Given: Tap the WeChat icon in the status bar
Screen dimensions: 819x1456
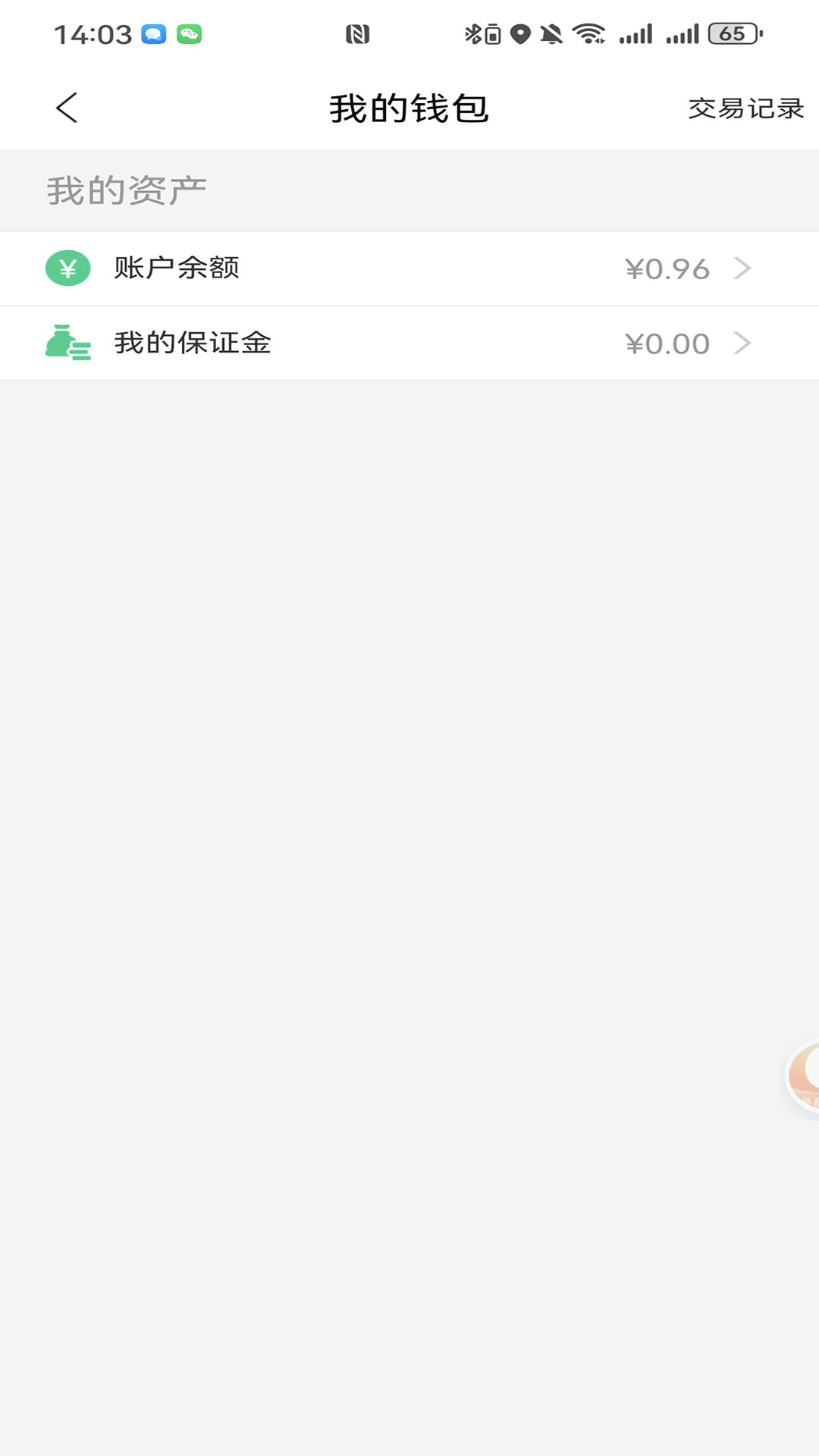Looking at the screenshot, I should click(190, 33).
